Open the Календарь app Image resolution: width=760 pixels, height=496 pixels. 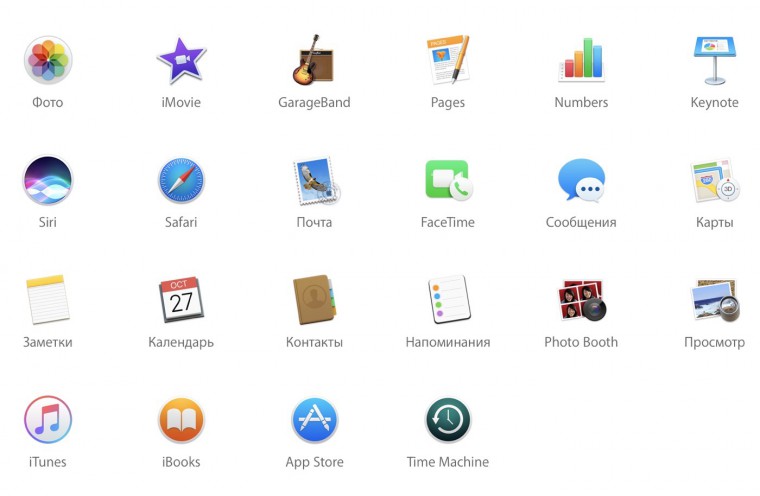coord(181,300)
